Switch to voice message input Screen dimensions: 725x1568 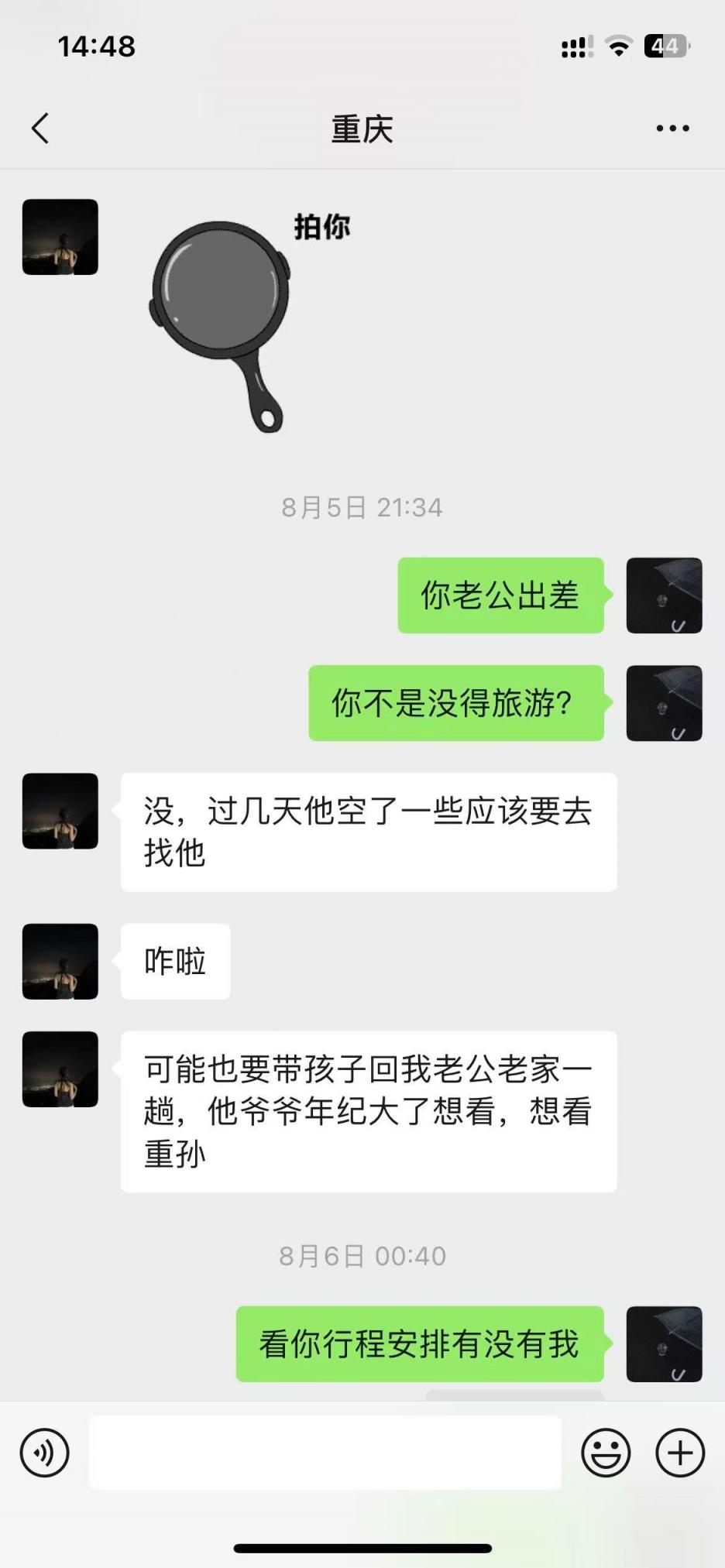(45, 1453)
